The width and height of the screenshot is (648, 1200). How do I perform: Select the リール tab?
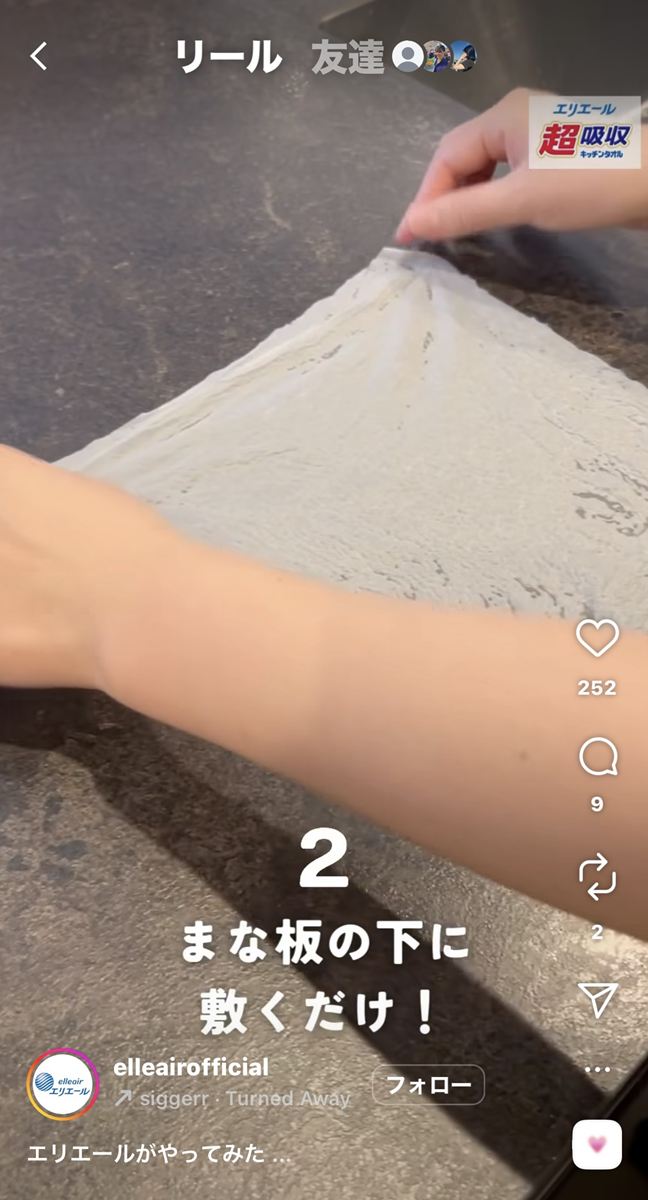229,57
